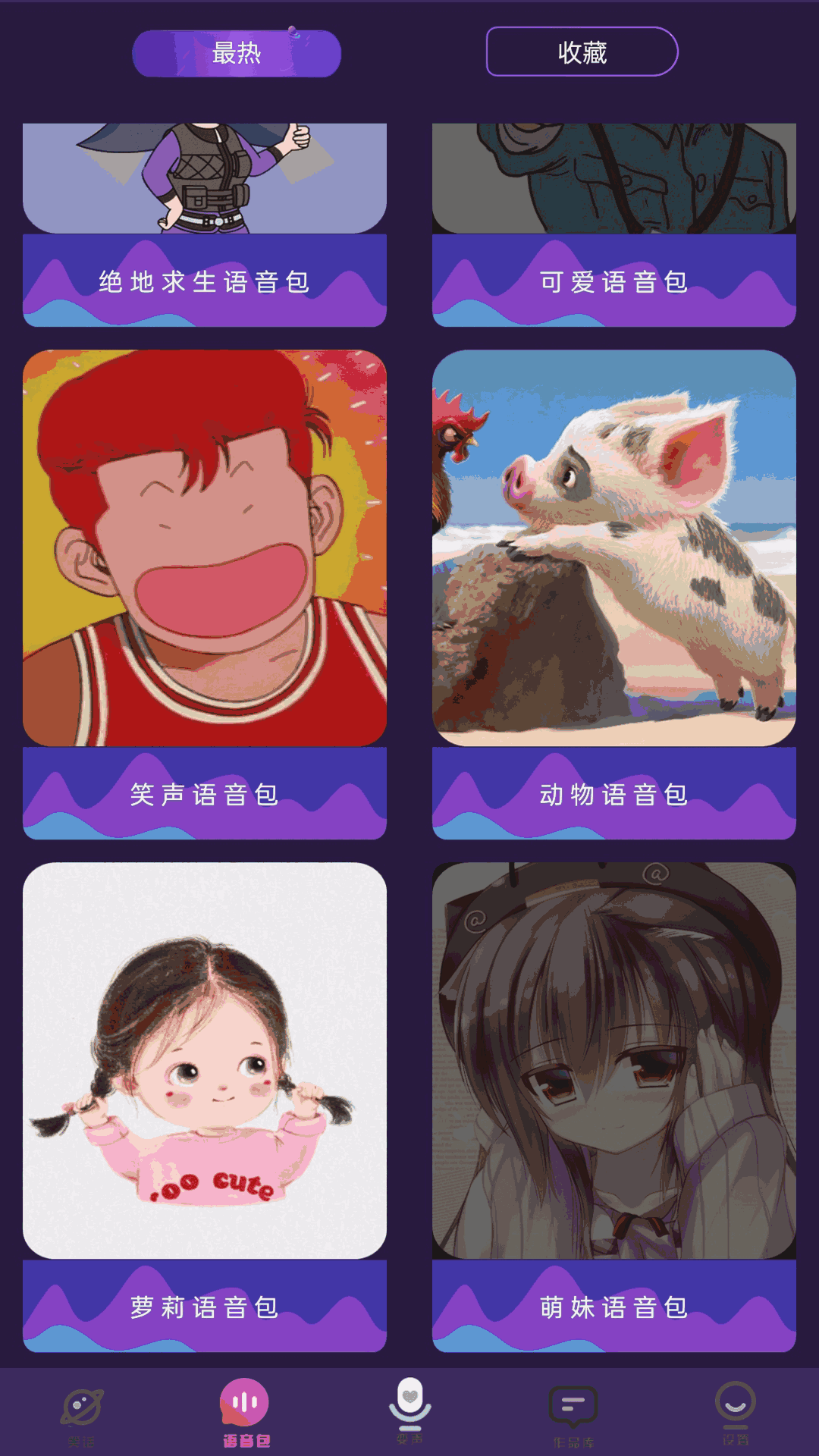
Task: Open the 笑声语音包 card
Action: [x=205, y=591]
